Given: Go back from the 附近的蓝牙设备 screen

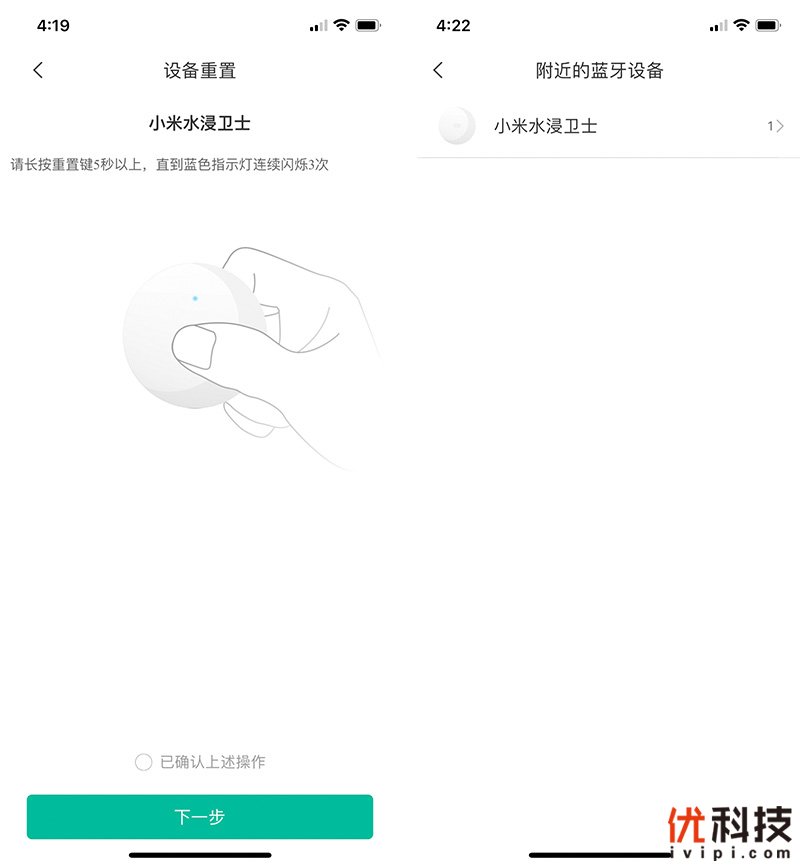Looking at the screenshot, I should point(438,70).
